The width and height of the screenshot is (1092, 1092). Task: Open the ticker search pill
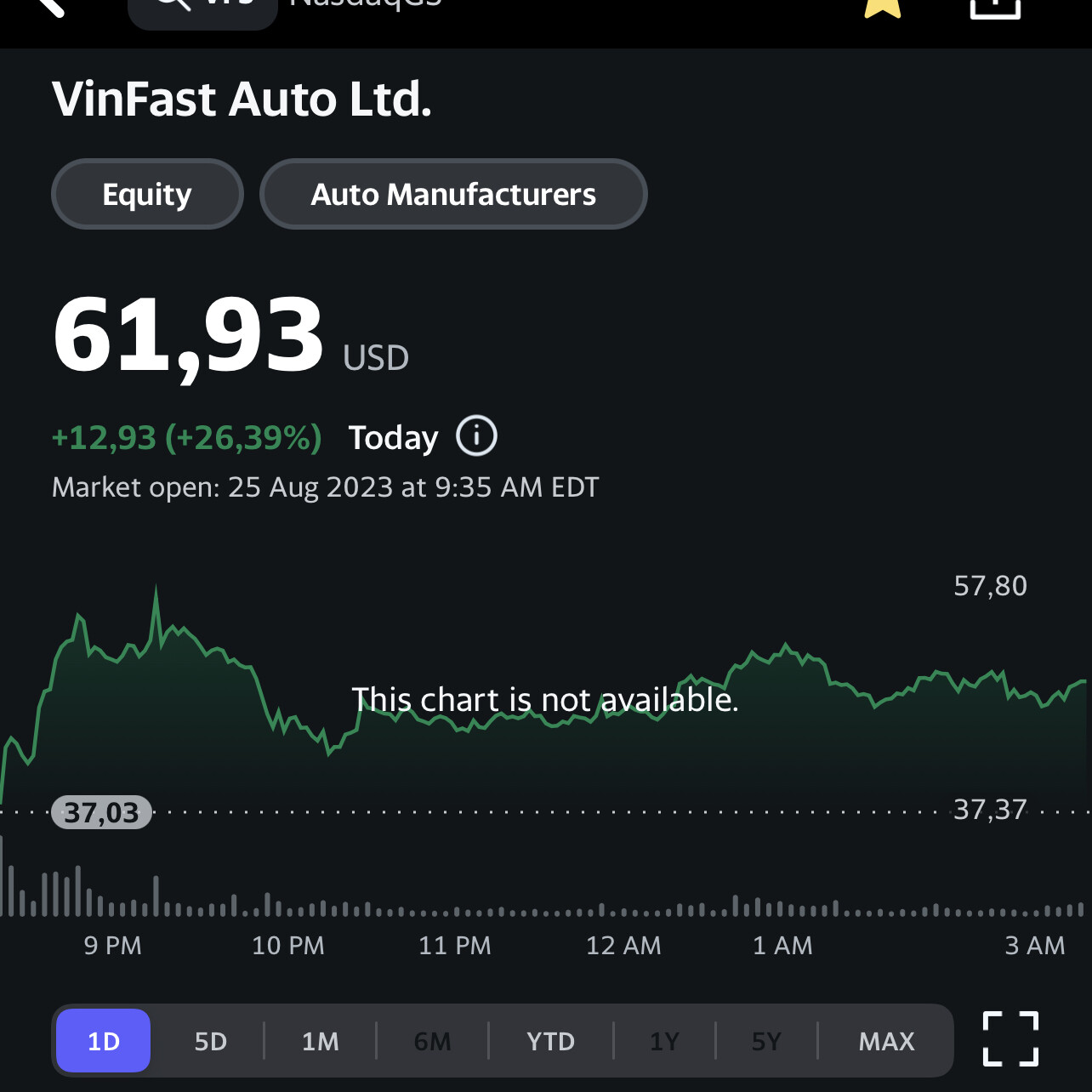[202, 9]
